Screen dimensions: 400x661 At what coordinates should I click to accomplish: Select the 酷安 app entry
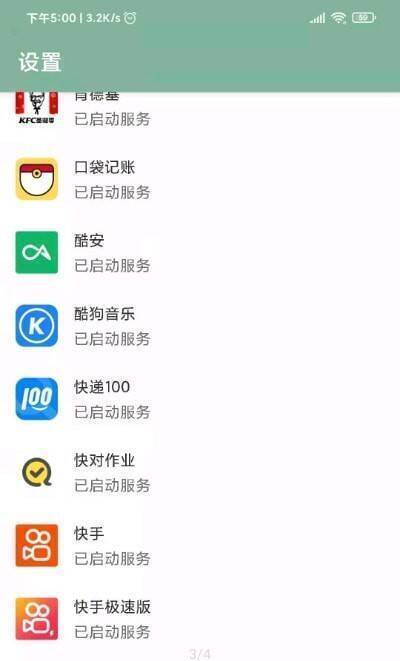pyautogui.click(x=200, y=253)
